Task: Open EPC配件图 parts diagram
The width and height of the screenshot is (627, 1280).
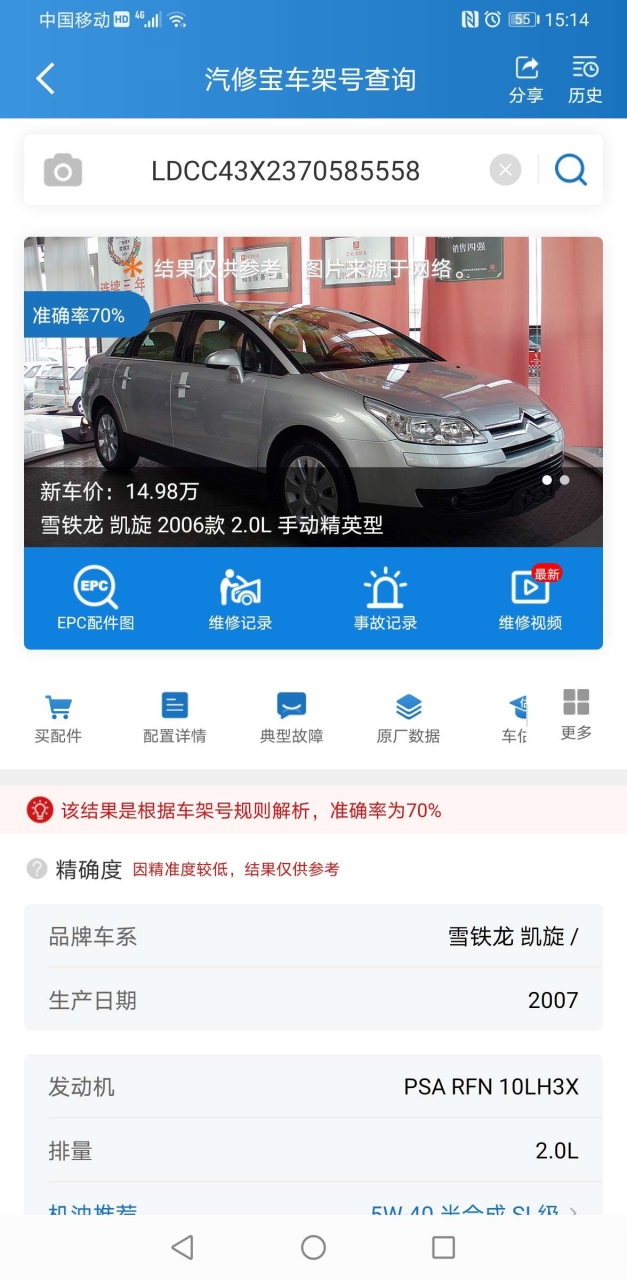Action: pos(96,598)
